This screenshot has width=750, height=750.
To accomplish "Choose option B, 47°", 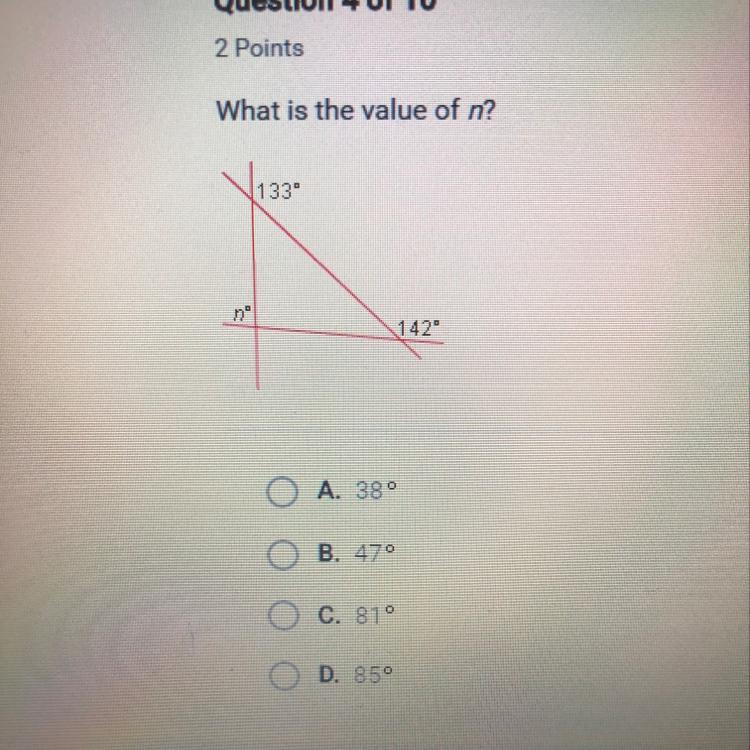I will pyautogui.click(x=282, y=552).
